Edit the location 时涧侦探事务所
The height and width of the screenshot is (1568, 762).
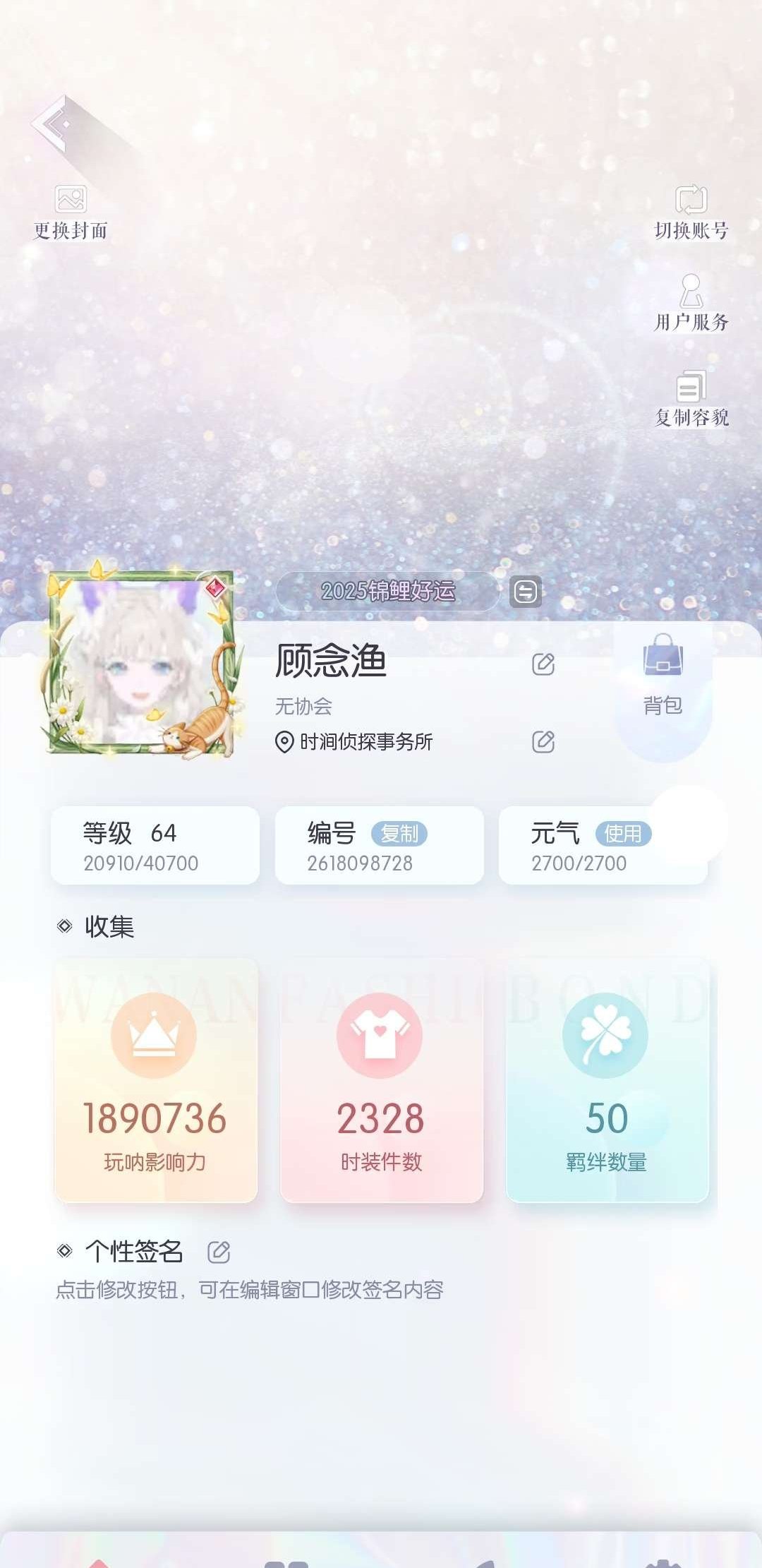542,741
